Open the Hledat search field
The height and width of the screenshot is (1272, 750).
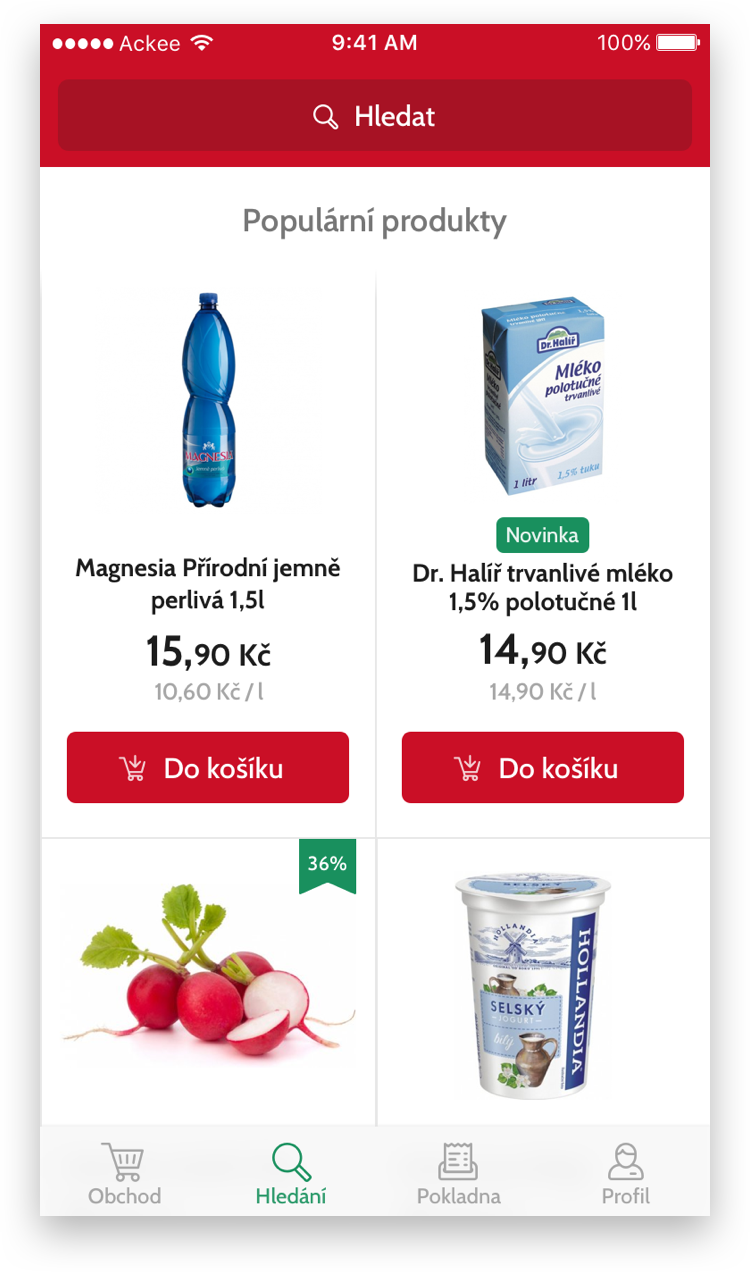point(375,116)
